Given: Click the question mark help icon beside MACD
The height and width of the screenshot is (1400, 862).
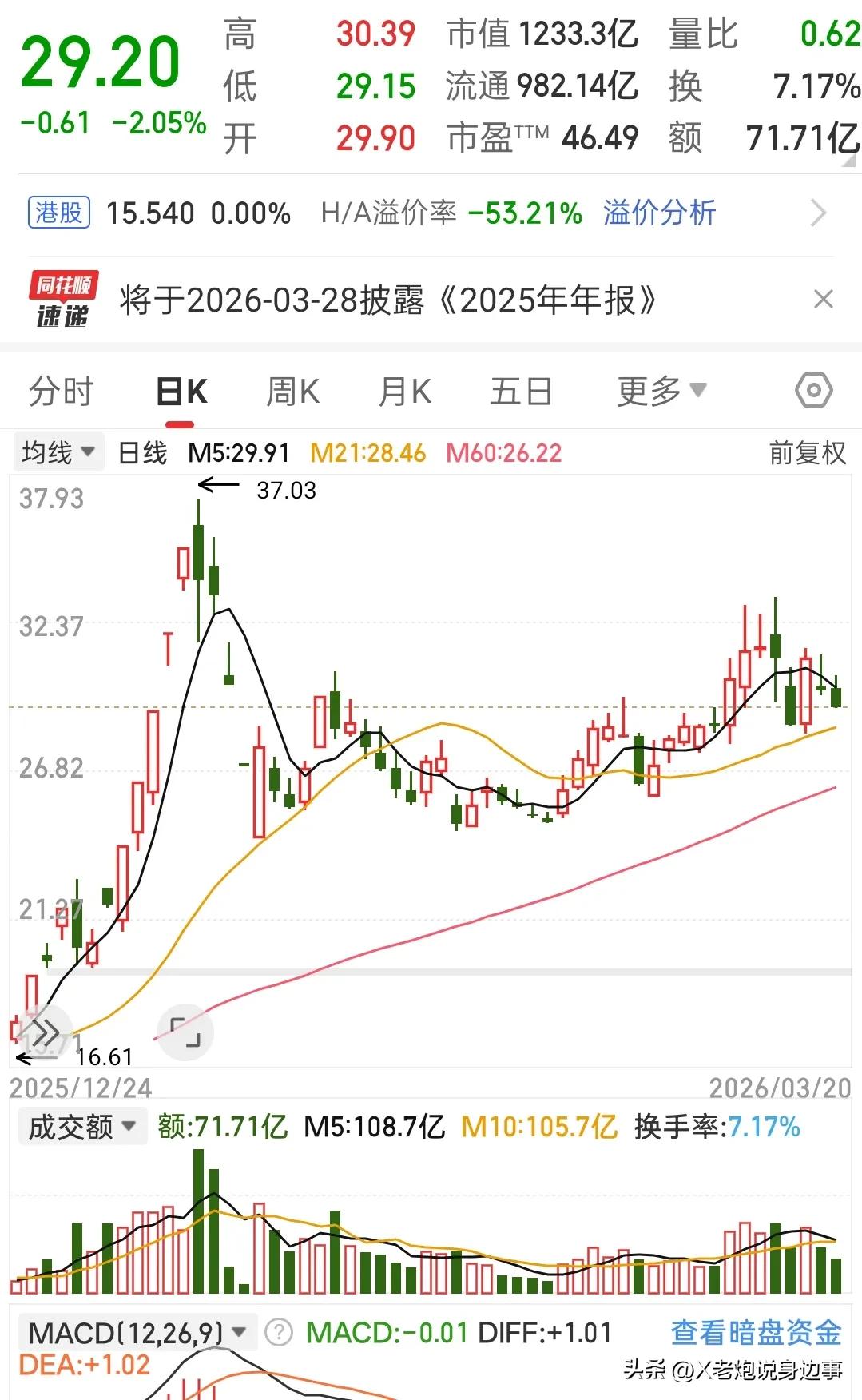Looking at the screenshot, I should (279, 1331).
